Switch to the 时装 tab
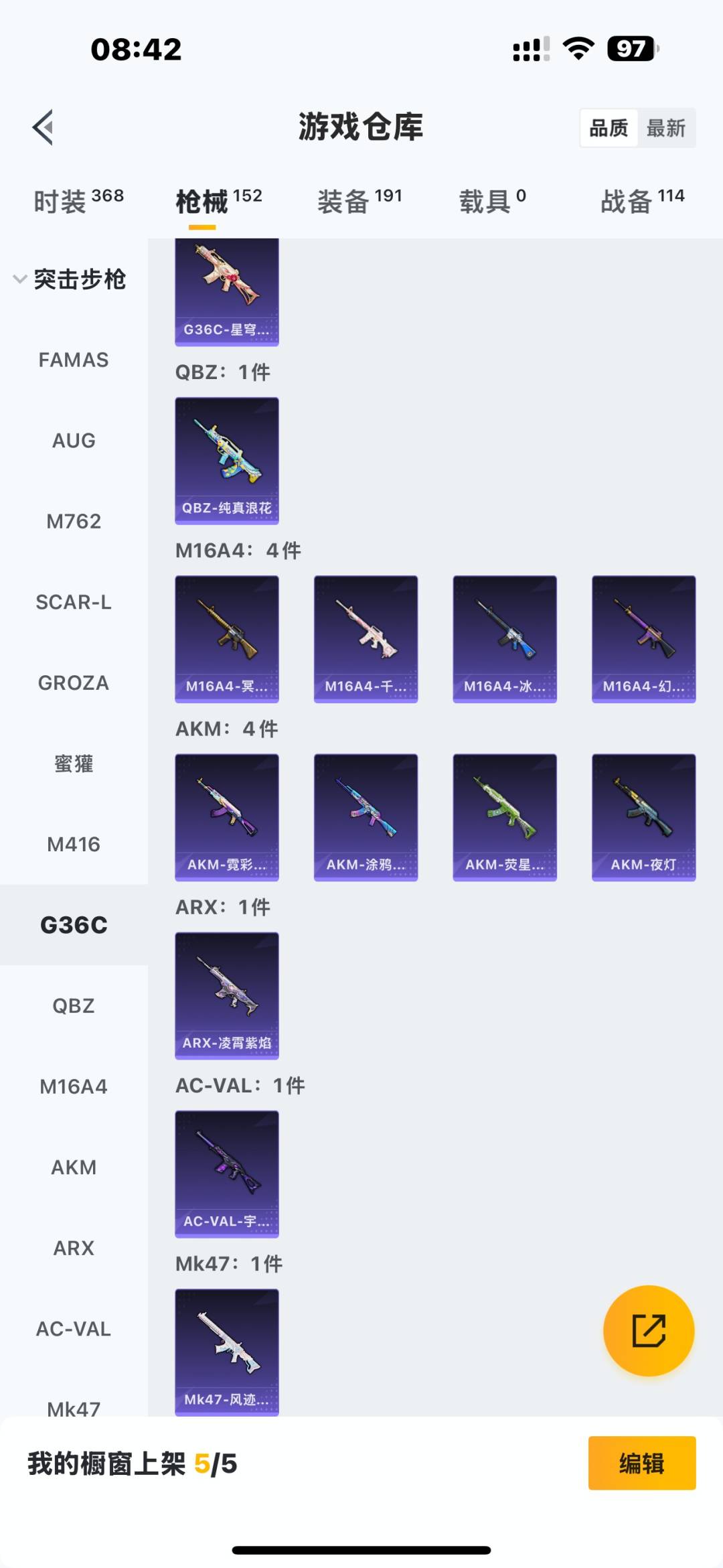This screenshot has height=1568, width=723. pos(78,200)
